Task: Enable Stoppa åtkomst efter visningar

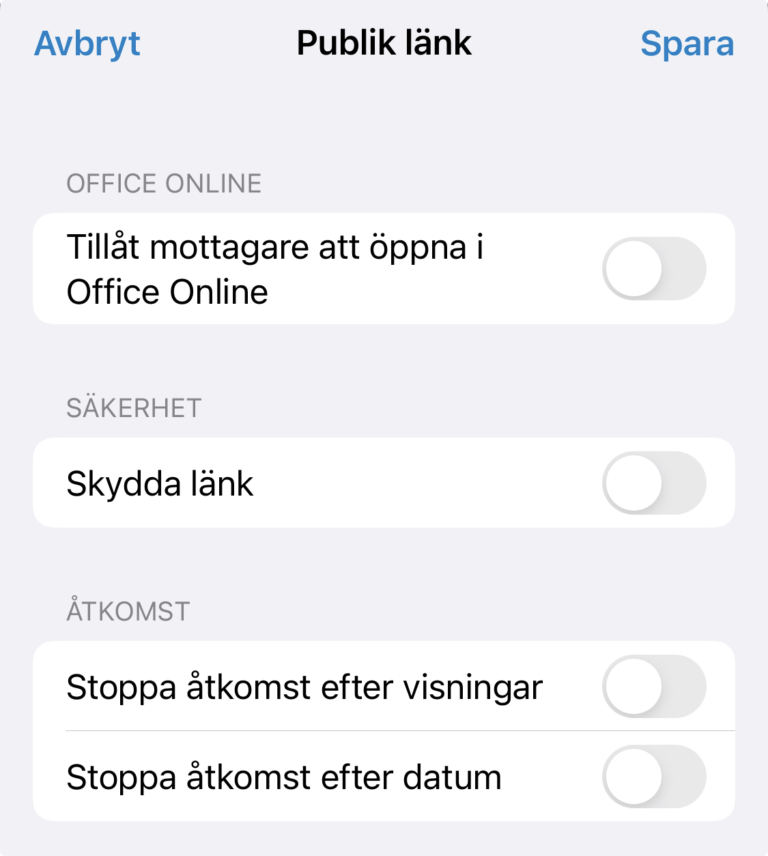Action: [x=655, y=687]
